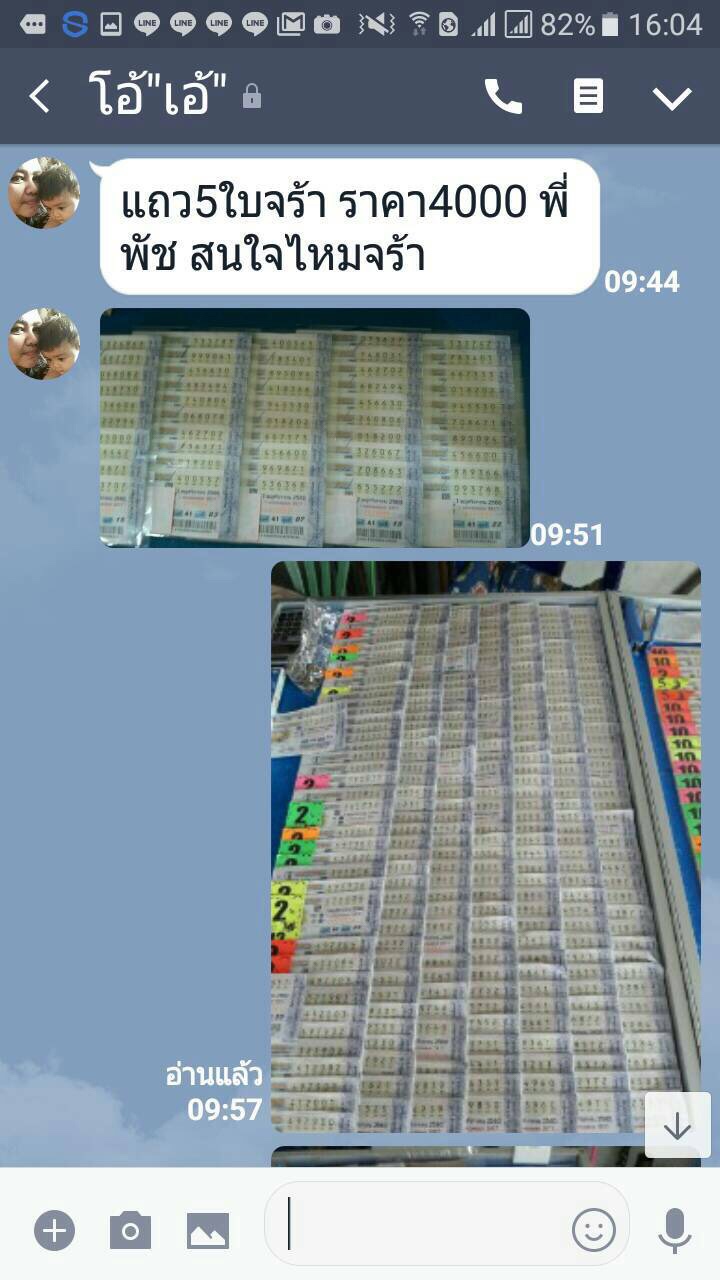The height and width of the screenshot is (1280, 720).
Task: Open the sticker and emoji picker
Action: 593,1230
